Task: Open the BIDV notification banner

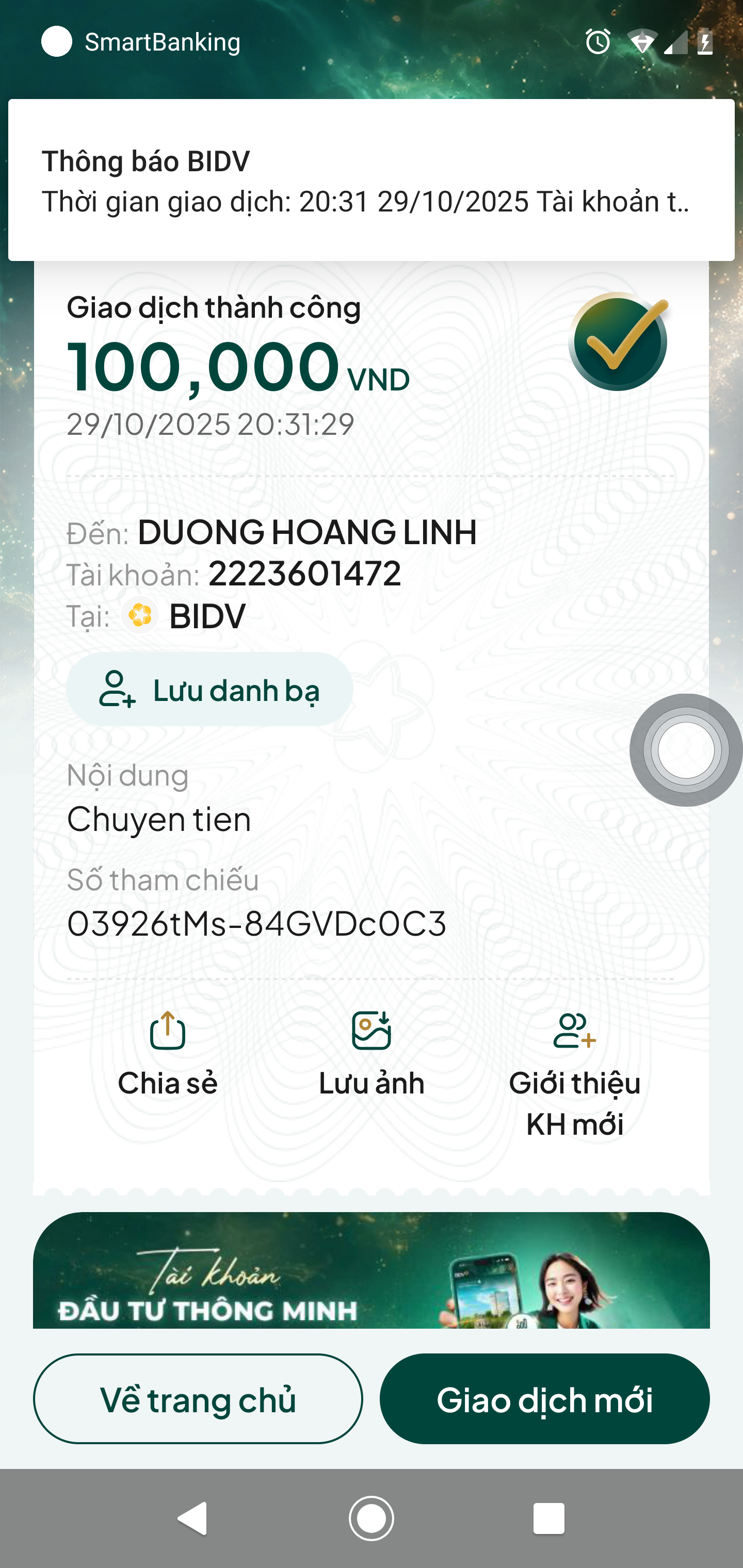Action: [x=371, y=181]
